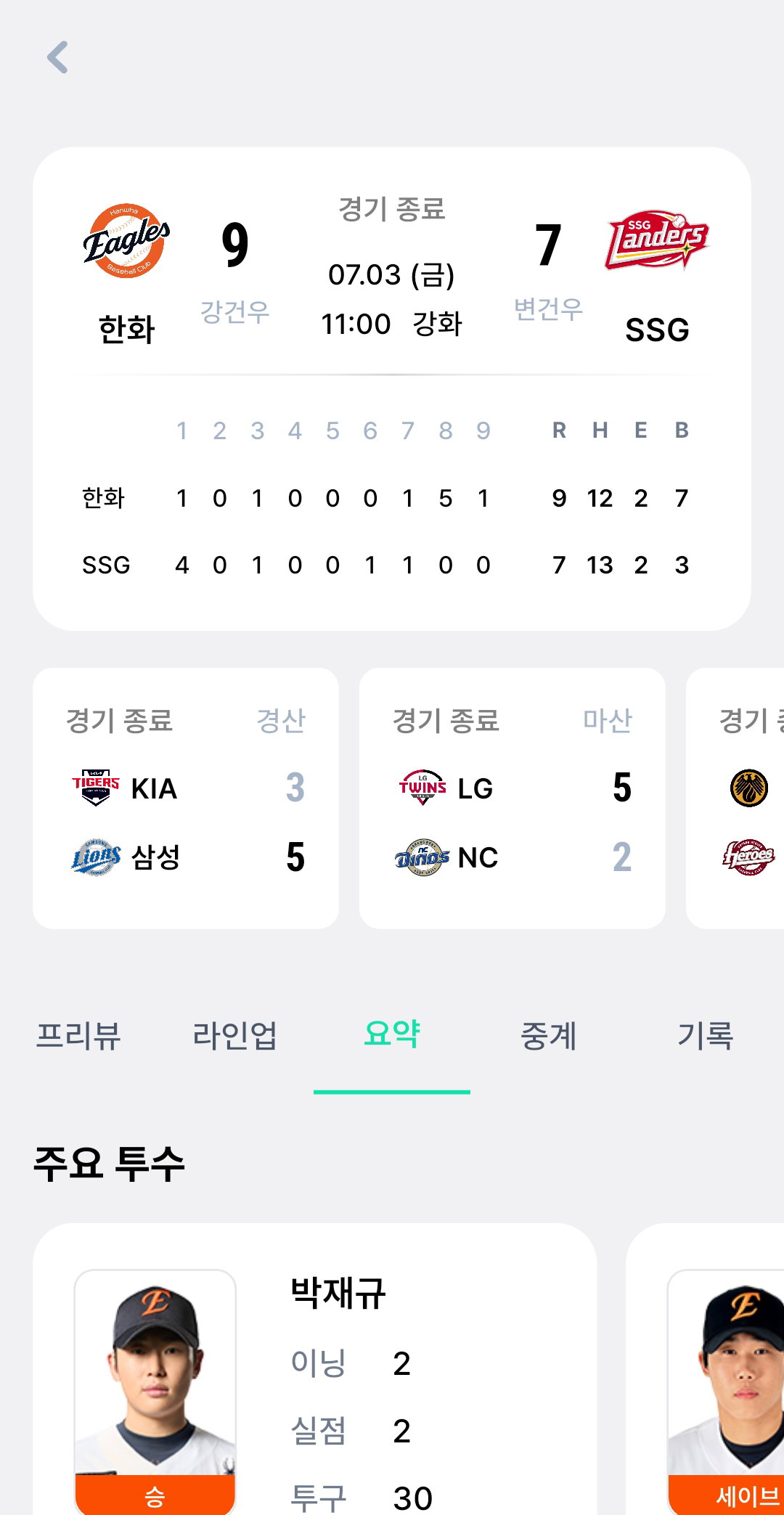Open the LG vs NC game card
784x1515 pixels.
click(x=513, y=799)
